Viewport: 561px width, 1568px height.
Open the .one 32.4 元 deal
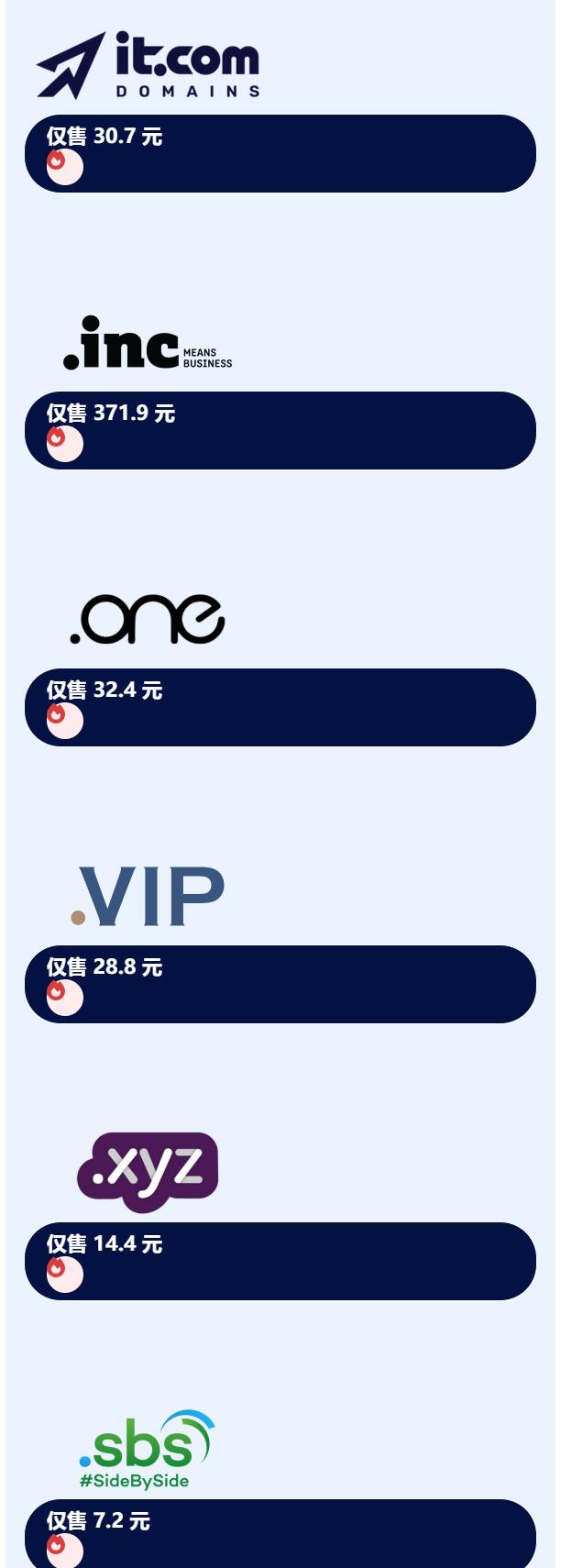pyautogui.click(x=280, y=707)
